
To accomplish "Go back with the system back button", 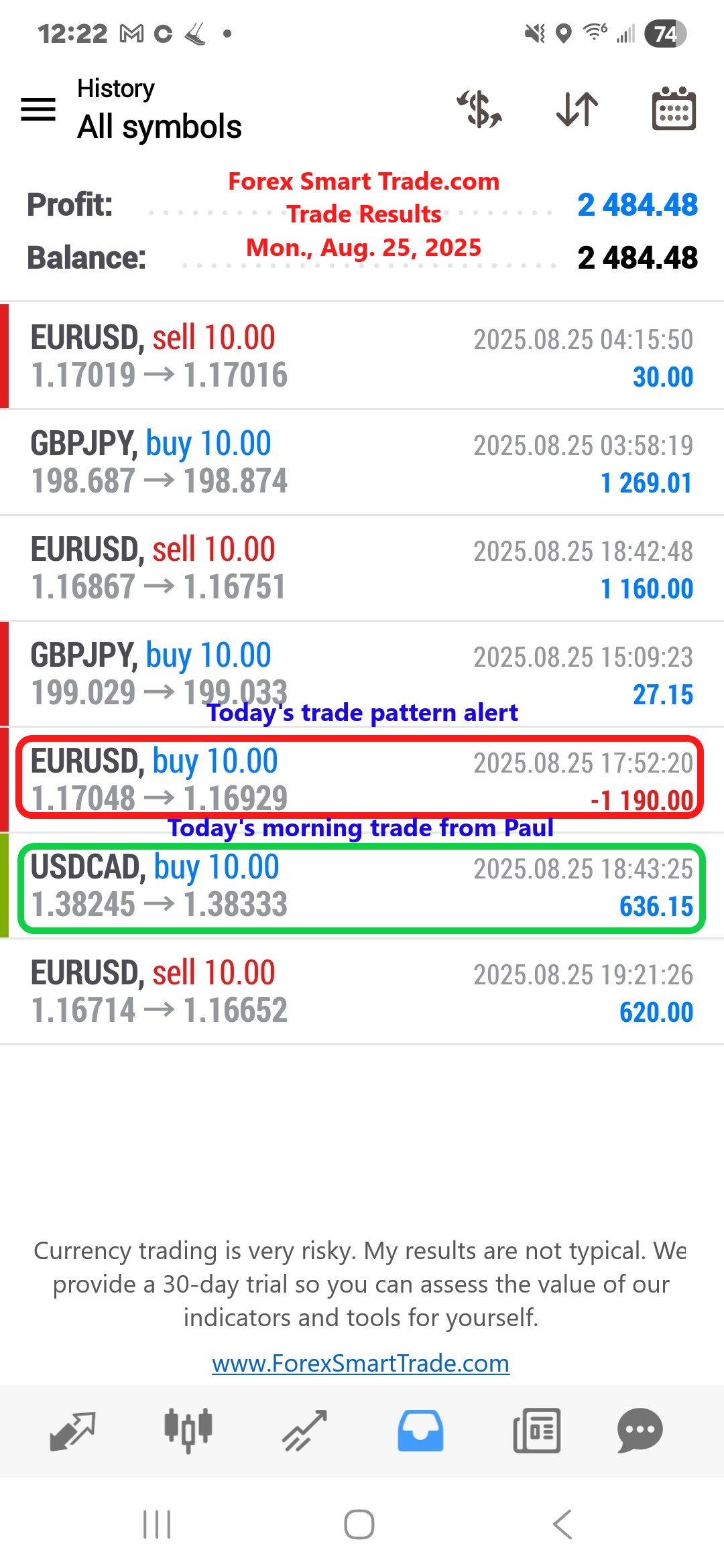I will [x=562, y=1524].
